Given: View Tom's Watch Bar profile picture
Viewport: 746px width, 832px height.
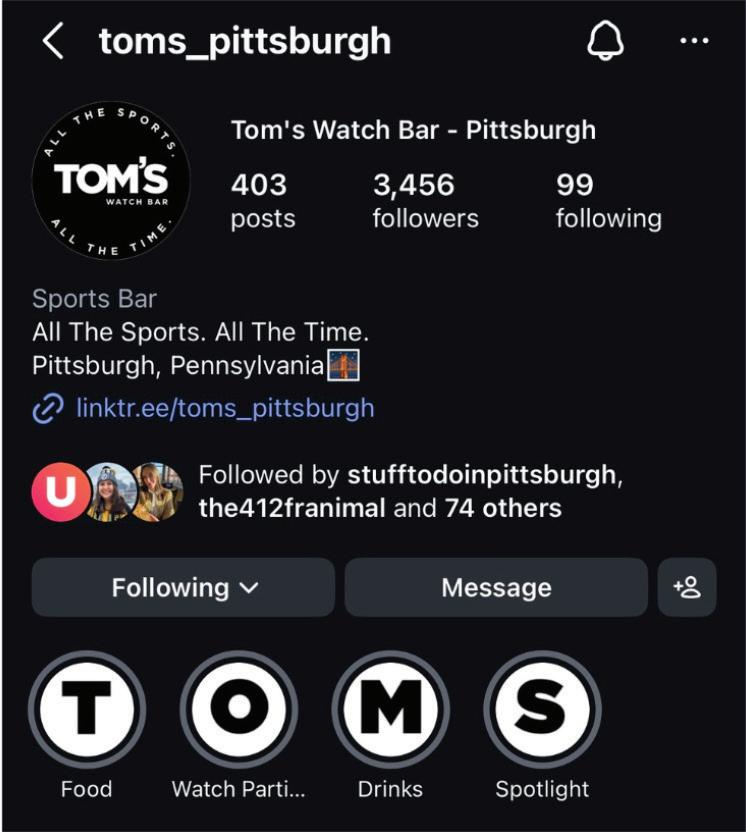Looking at the screenshot, I should coord(110,180).
